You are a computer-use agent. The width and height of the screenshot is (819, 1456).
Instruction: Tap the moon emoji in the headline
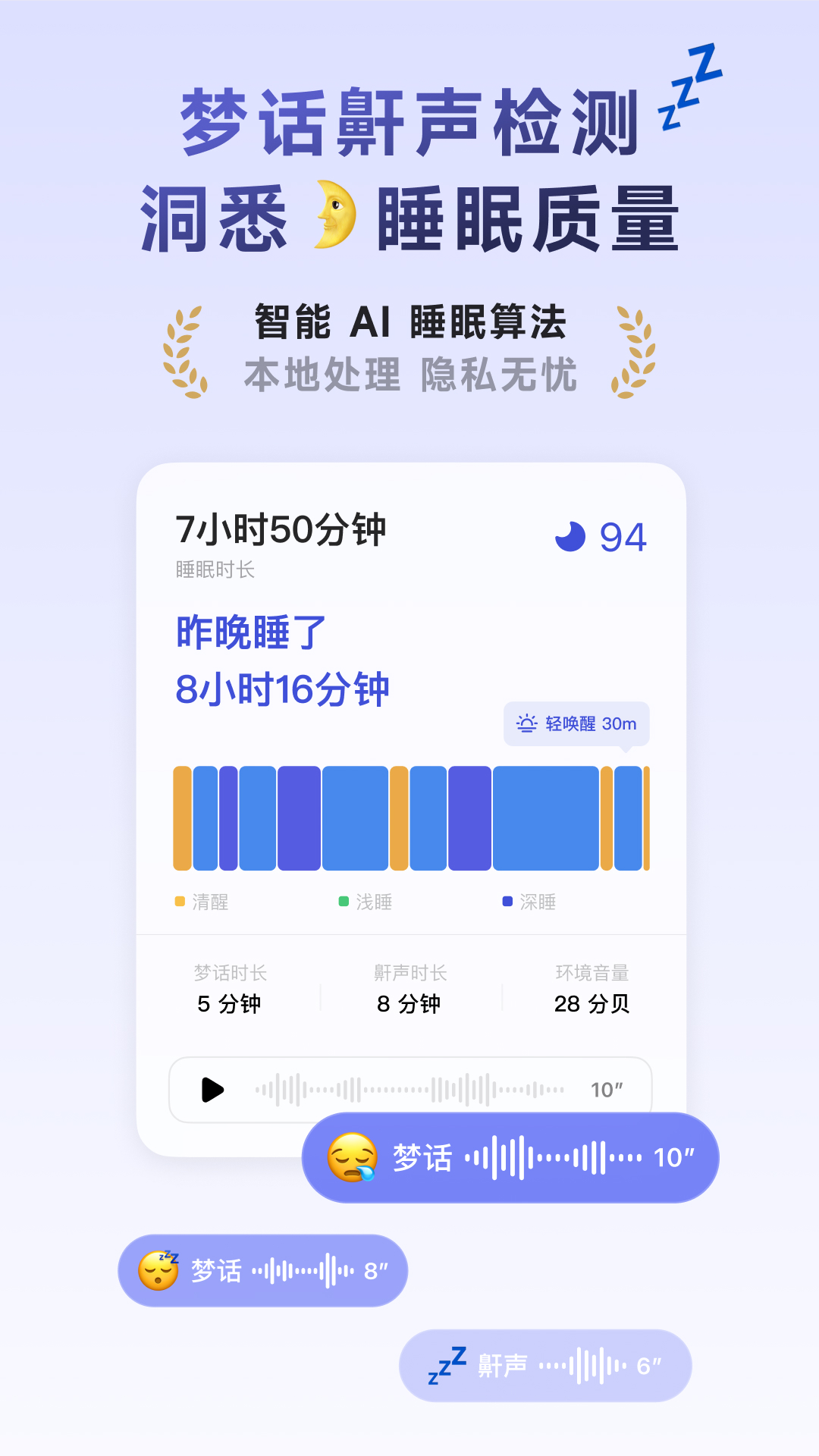pos(334,216)
